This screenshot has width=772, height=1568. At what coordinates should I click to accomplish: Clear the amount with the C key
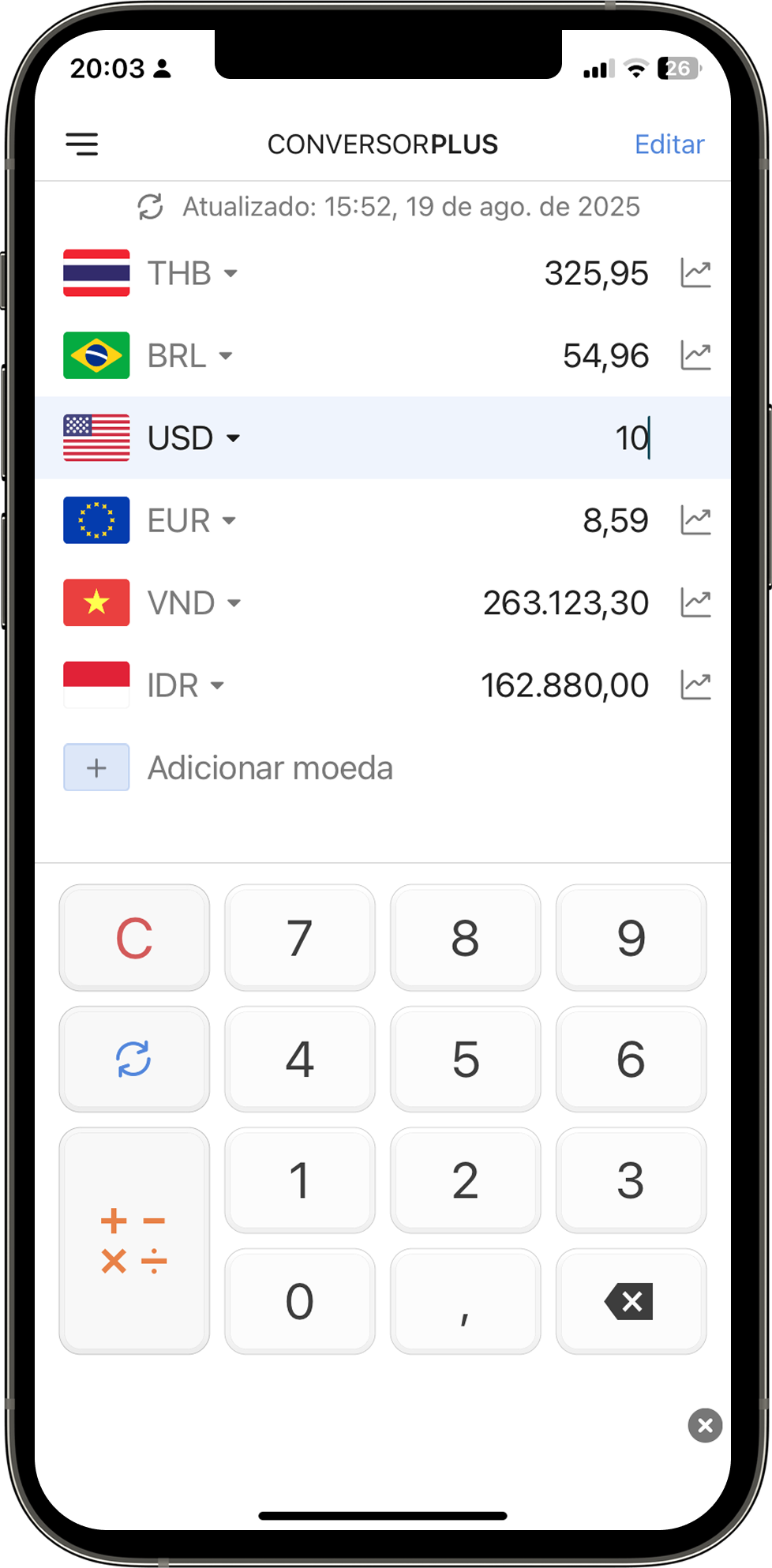134,938
